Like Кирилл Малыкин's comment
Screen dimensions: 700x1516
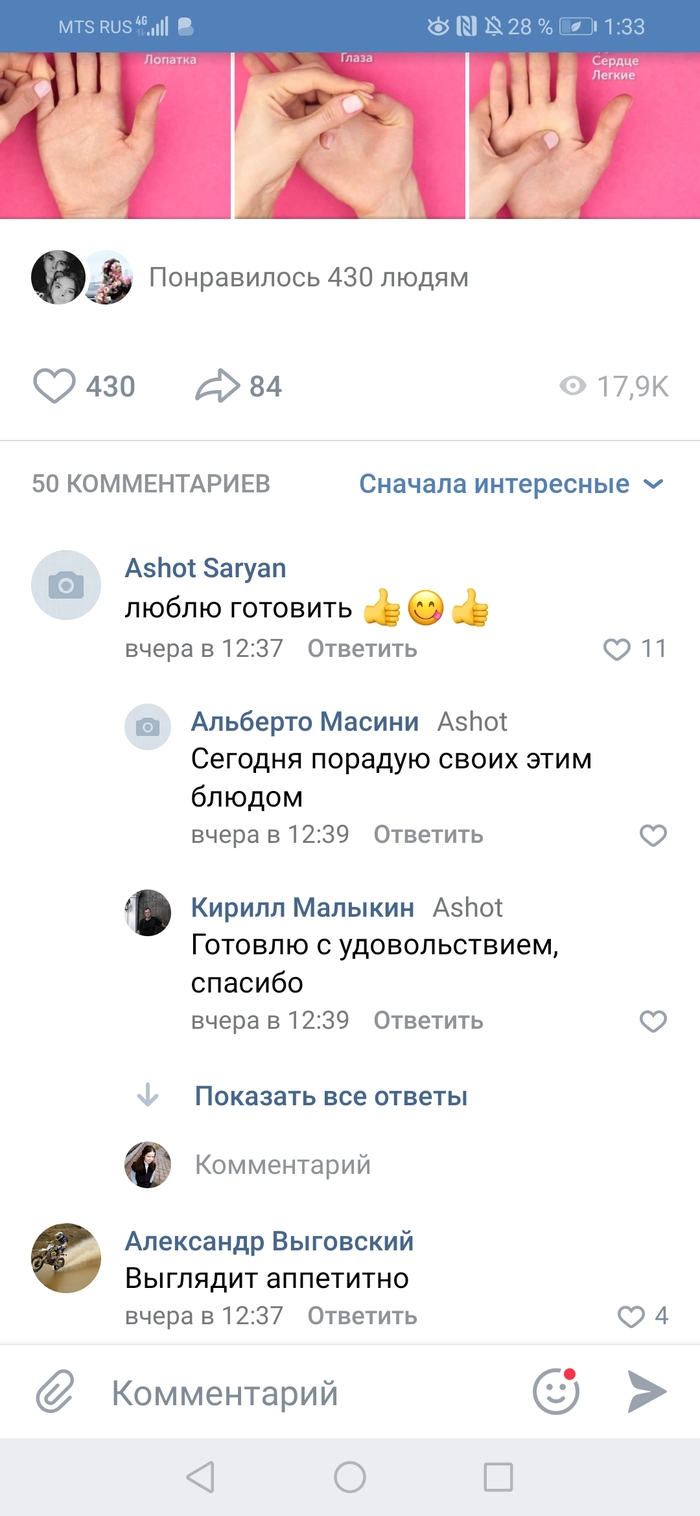tap(653, 1021)
